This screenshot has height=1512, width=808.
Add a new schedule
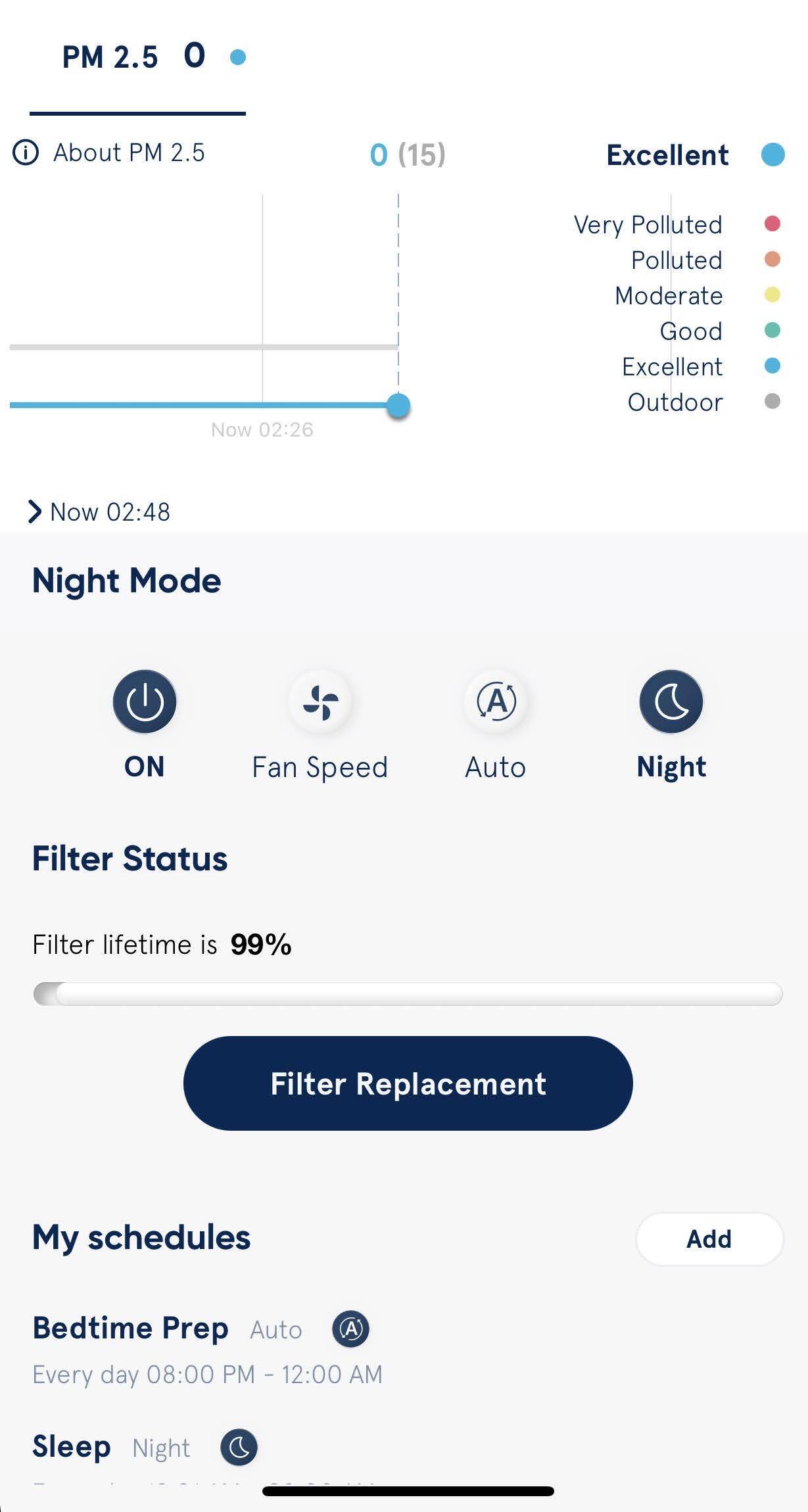(709, 1239)
